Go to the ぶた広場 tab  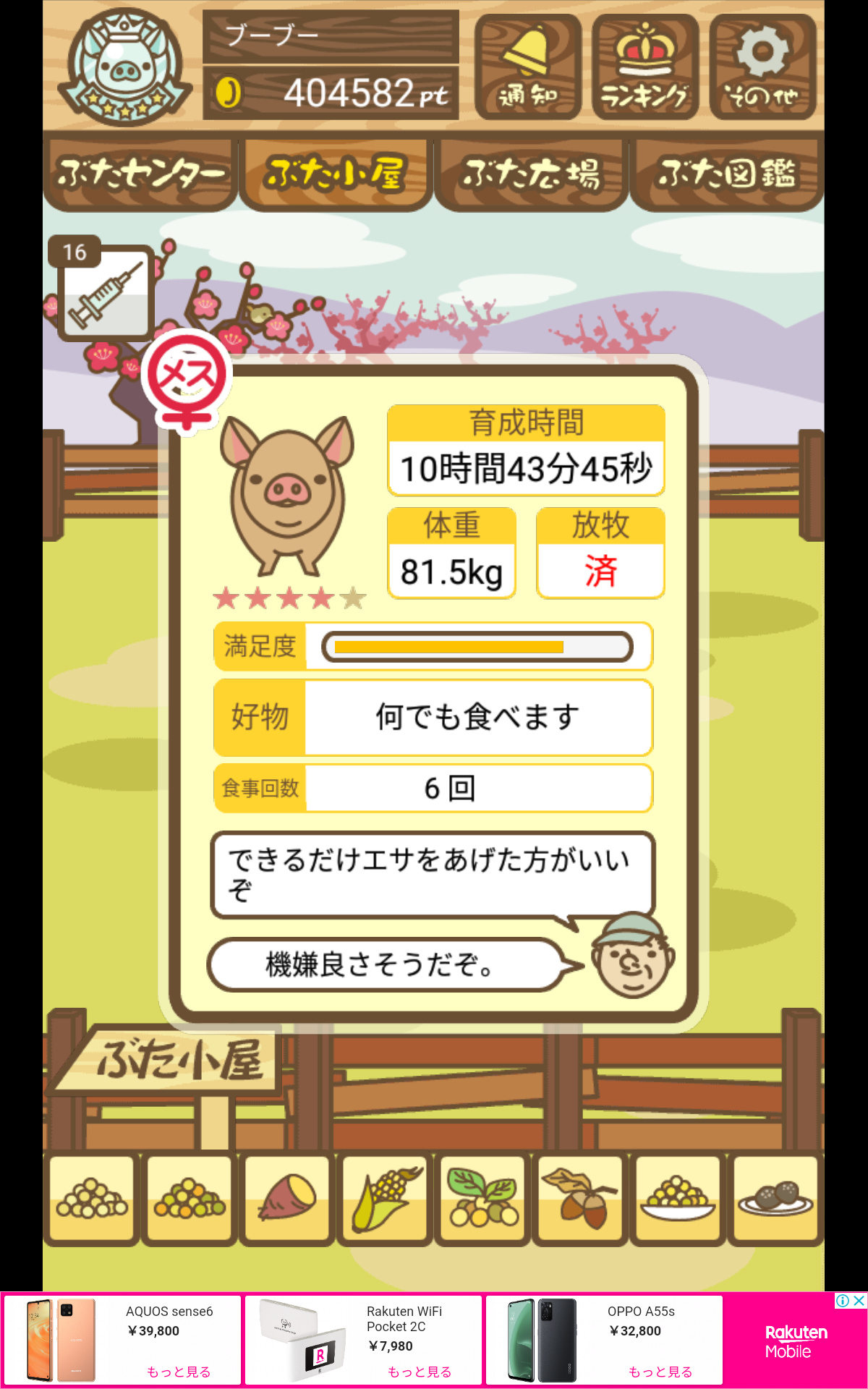tap(532, 174)
